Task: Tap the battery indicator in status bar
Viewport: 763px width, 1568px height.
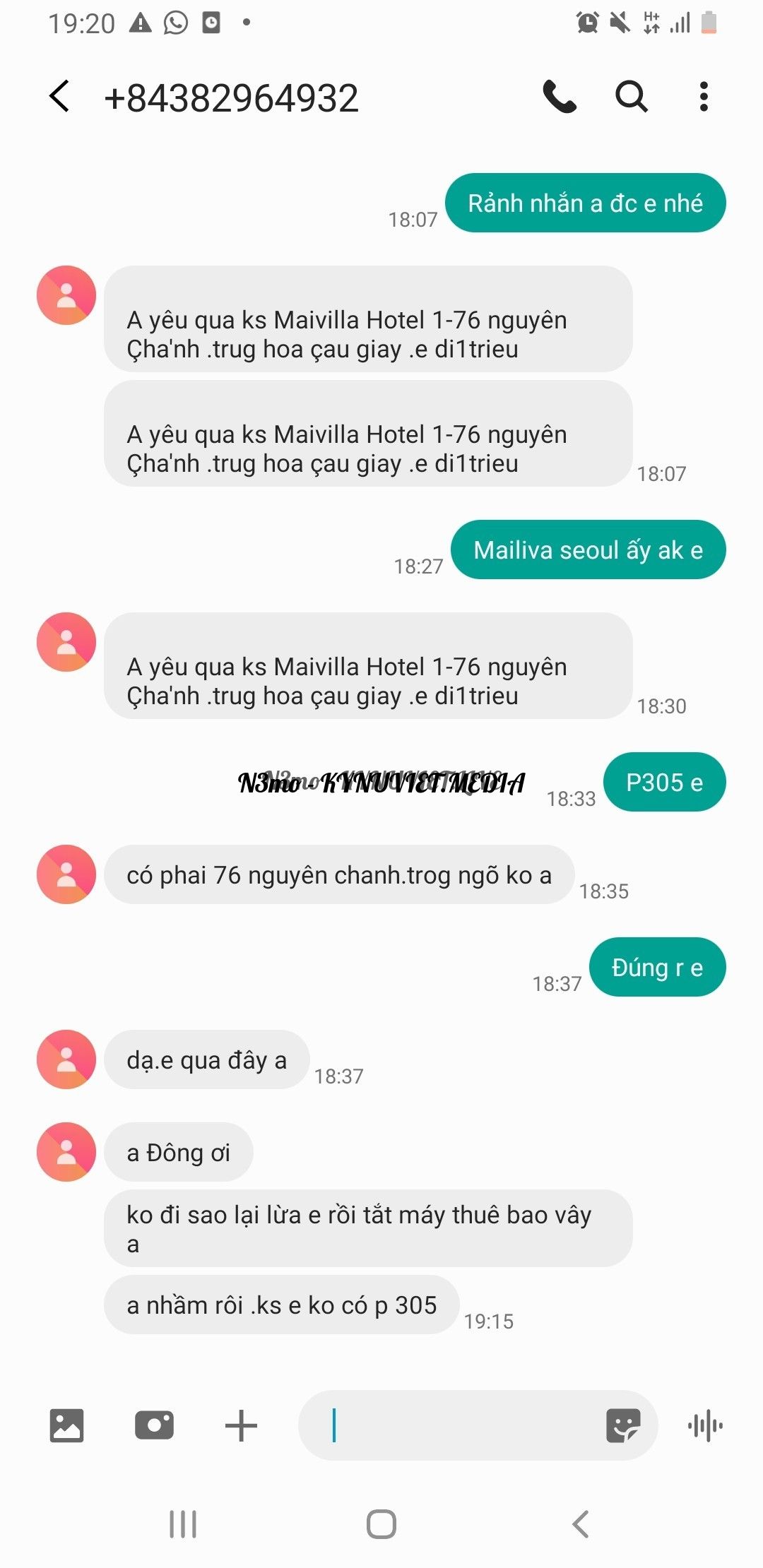Action: click(x=709, y=21)
